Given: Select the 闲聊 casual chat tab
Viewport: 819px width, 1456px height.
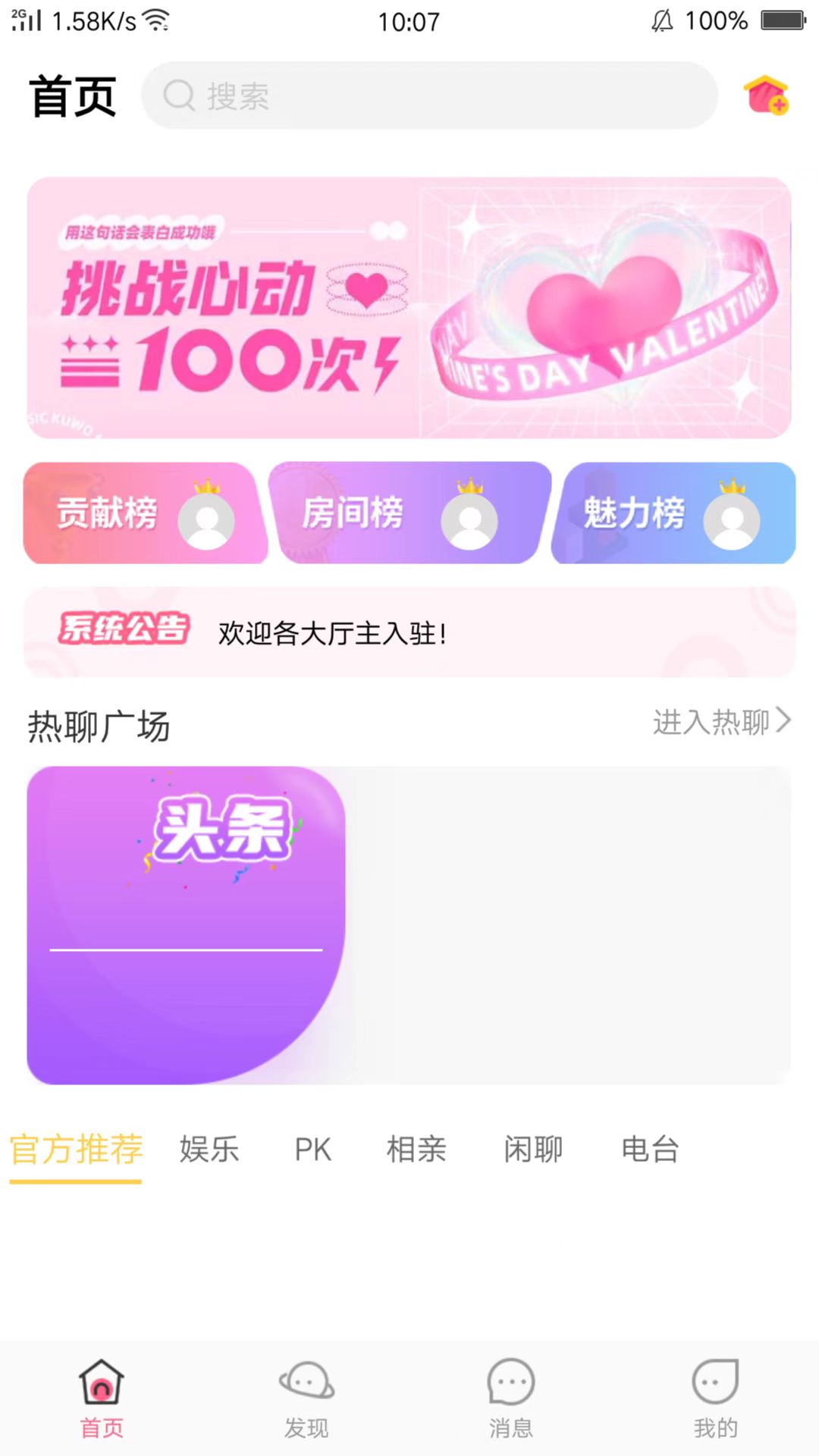Looking at the screenshot, I should pyautogui.click(x=533, y=1150).
